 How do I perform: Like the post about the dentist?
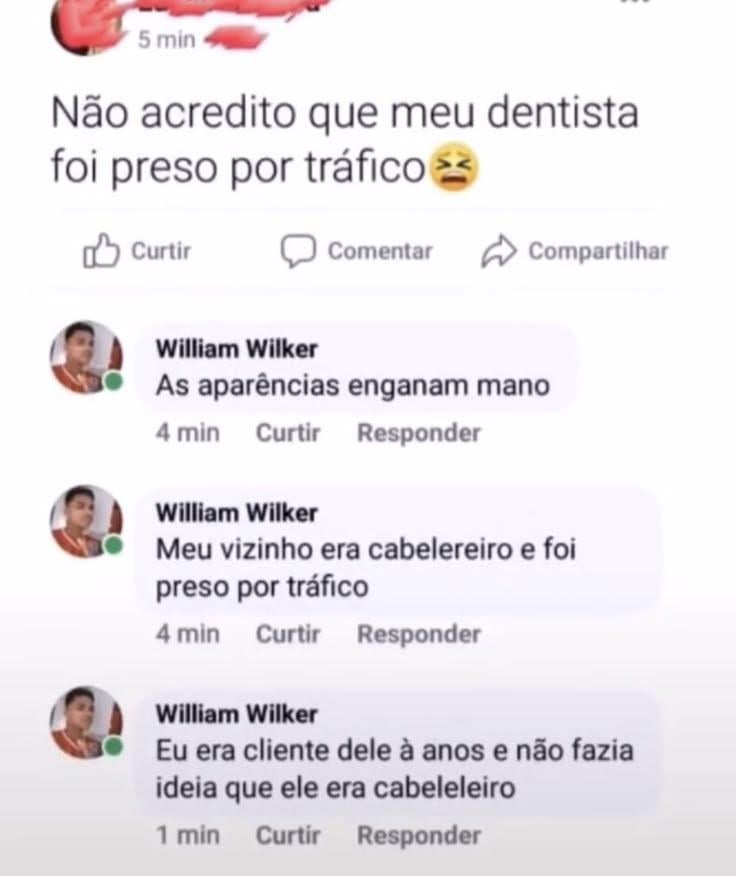(136, 251)
